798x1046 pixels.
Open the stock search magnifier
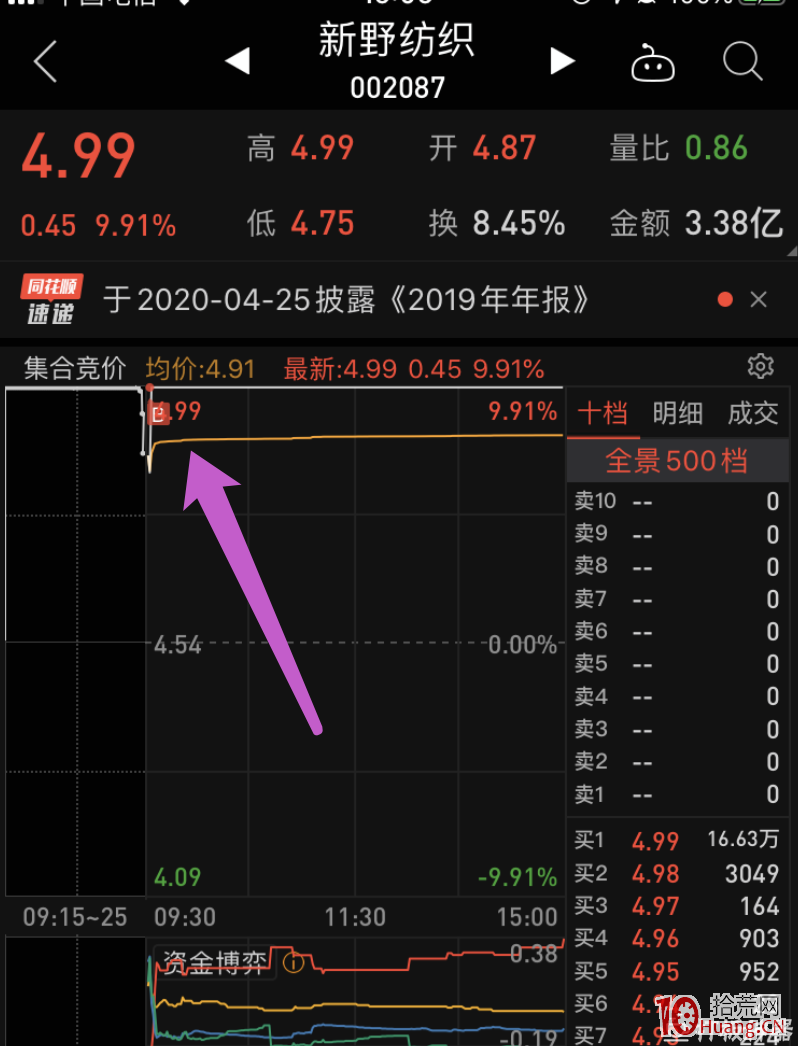point(742,62)
